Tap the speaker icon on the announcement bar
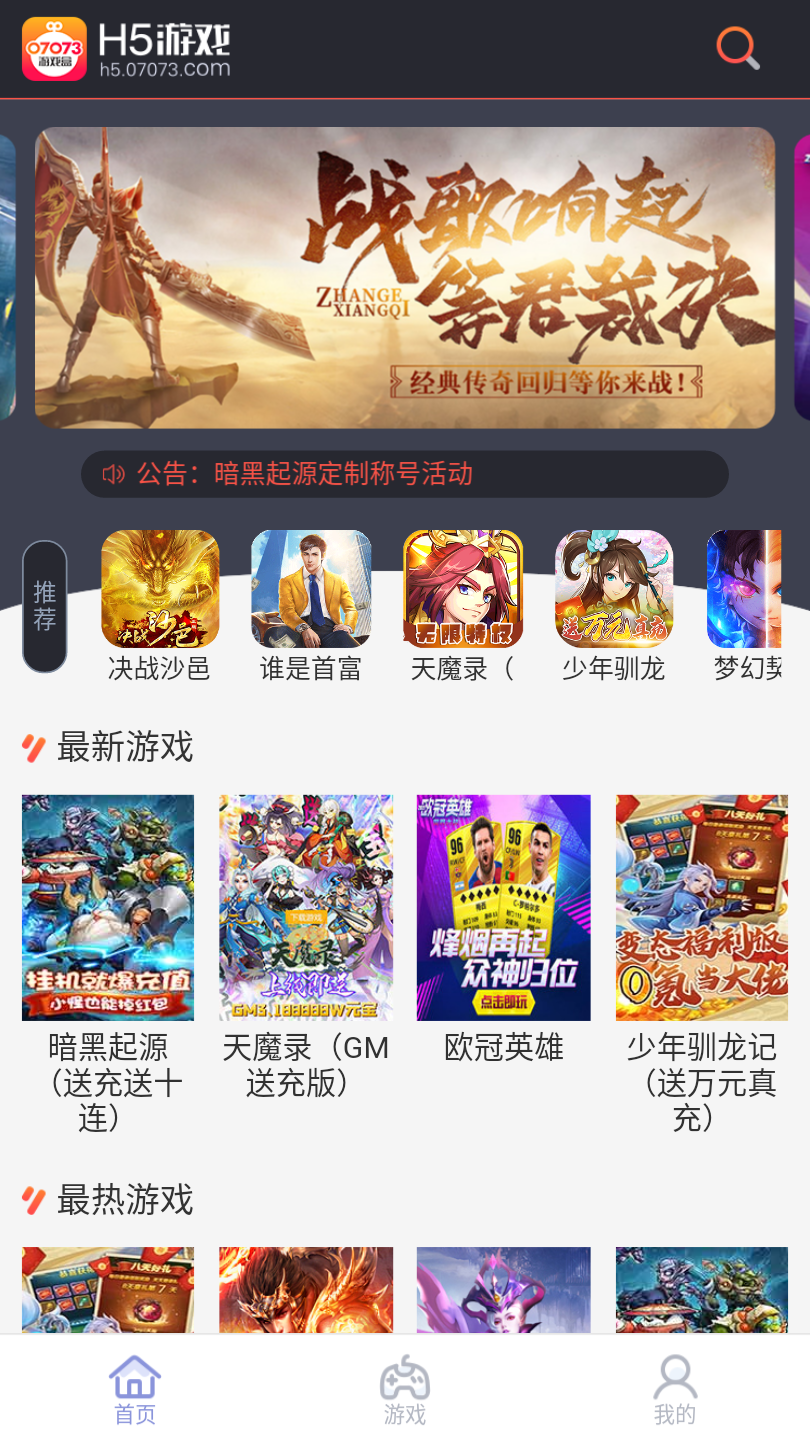The height and width of the screenshot is (1440, 810). pos(113,472)
